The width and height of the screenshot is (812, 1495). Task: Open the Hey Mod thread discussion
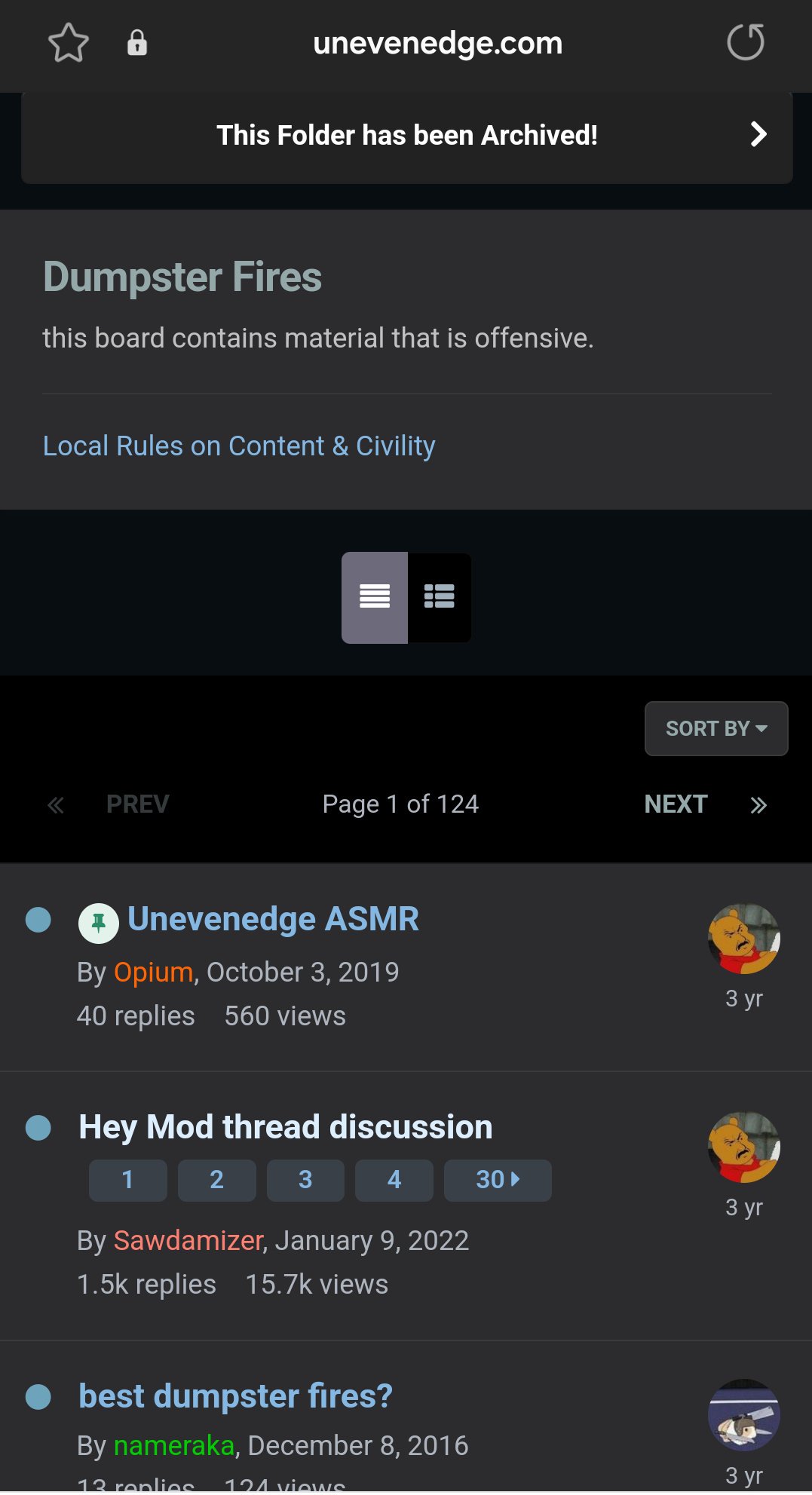286,1127
